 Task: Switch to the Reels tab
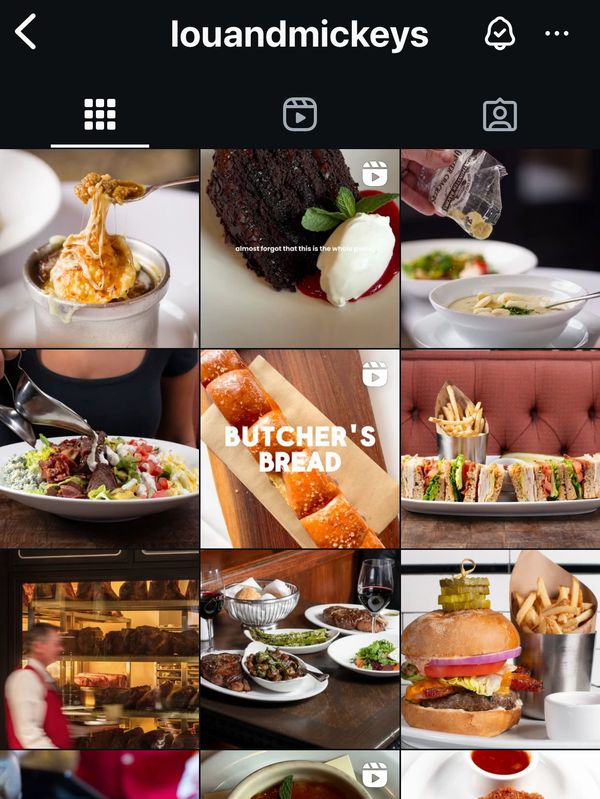tap(300, 115)
